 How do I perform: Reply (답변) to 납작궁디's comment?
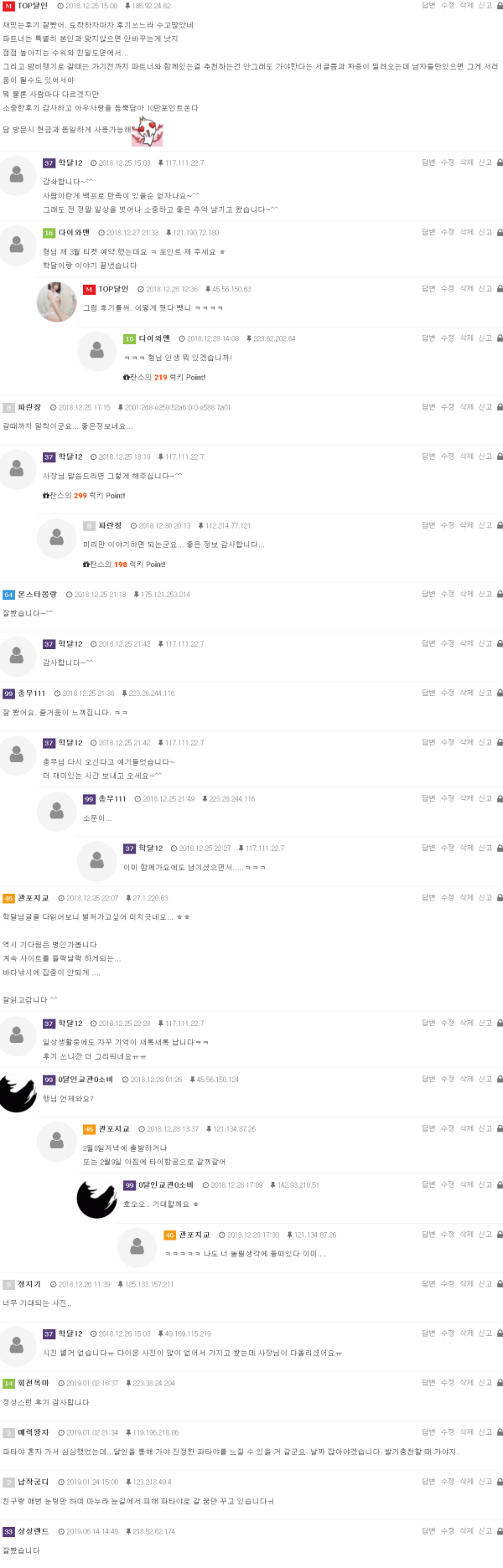click(428, 1481)
